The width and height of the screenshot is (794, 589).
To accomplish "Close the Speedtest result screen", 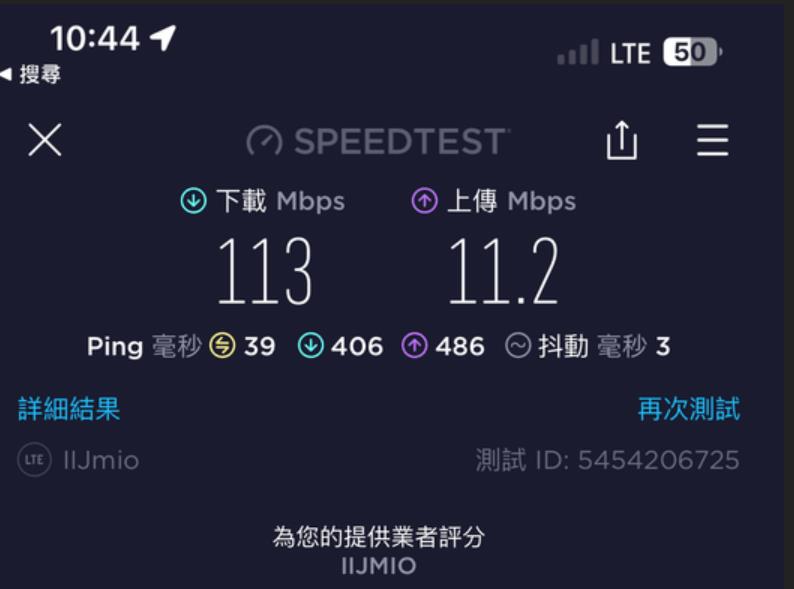I will click(45, 141).
